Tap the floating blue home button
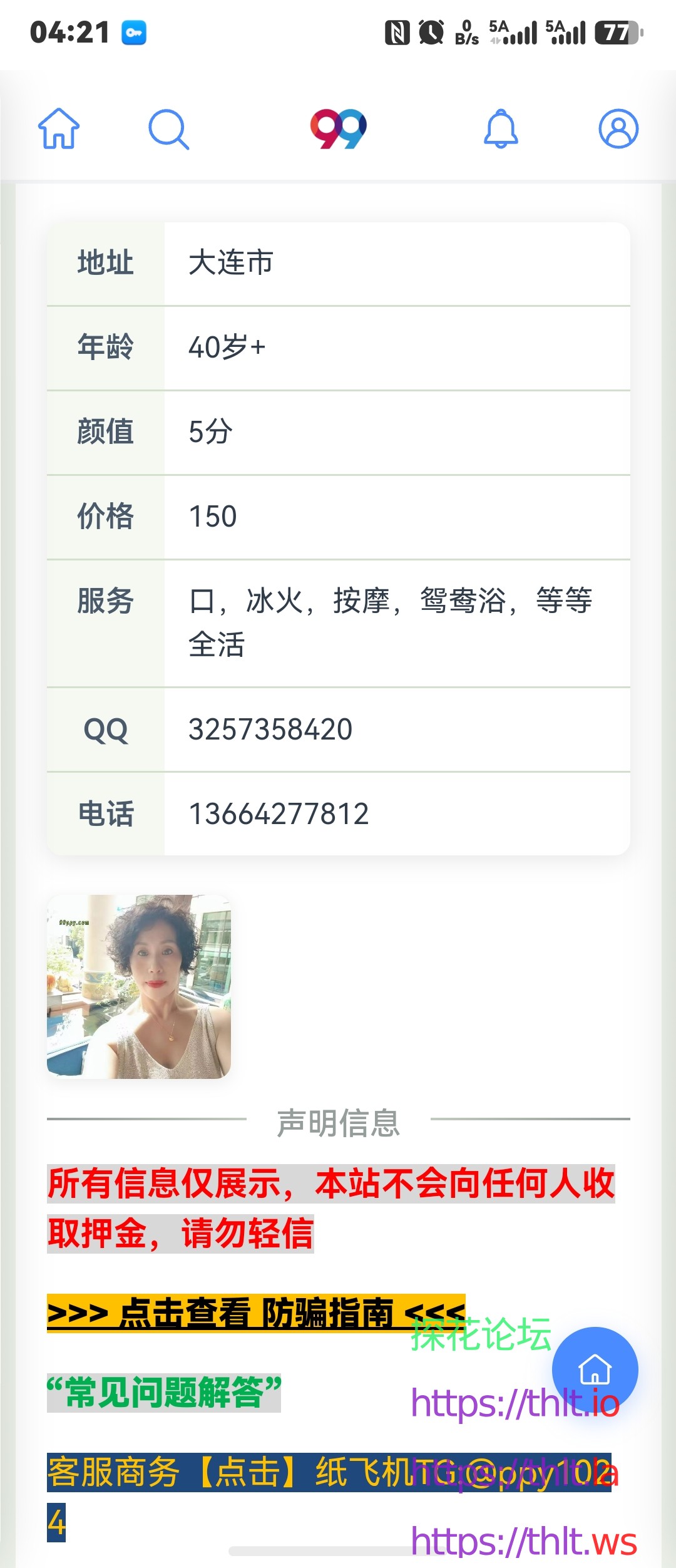 [x=595, y=1370]
